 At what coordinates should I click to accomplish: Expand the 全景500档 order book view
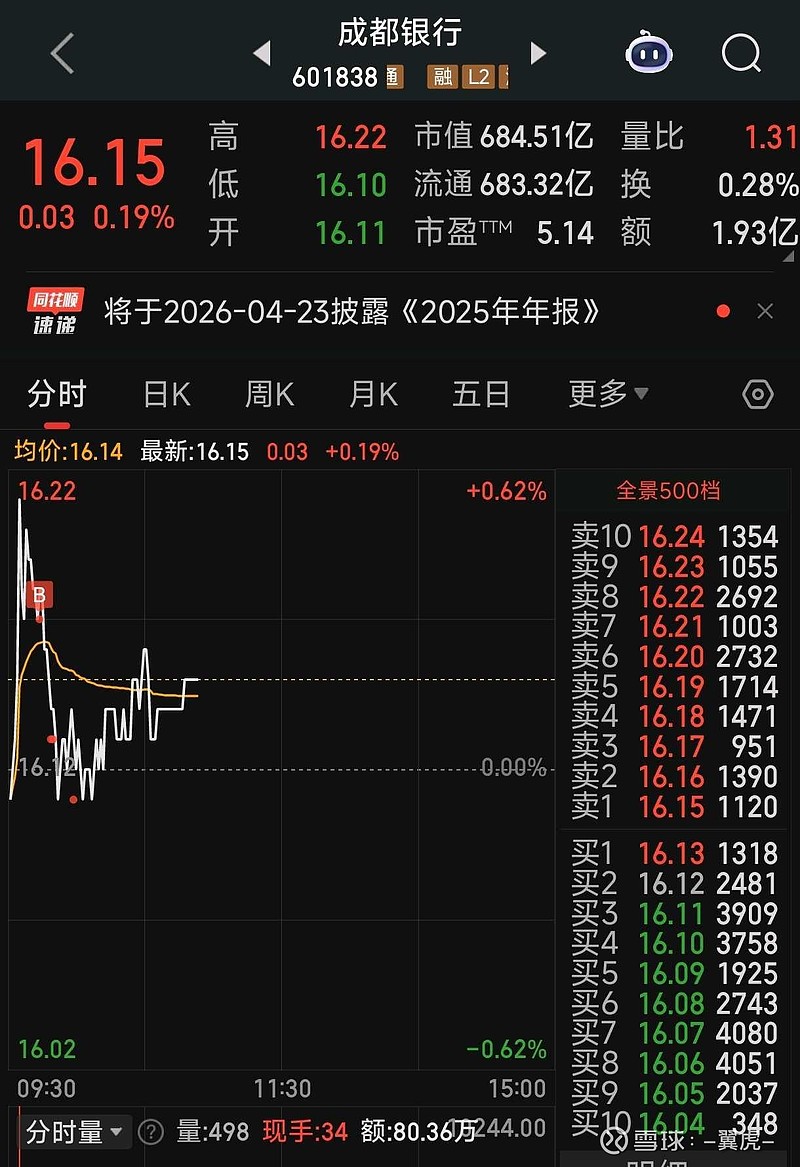tap(673, 491)
